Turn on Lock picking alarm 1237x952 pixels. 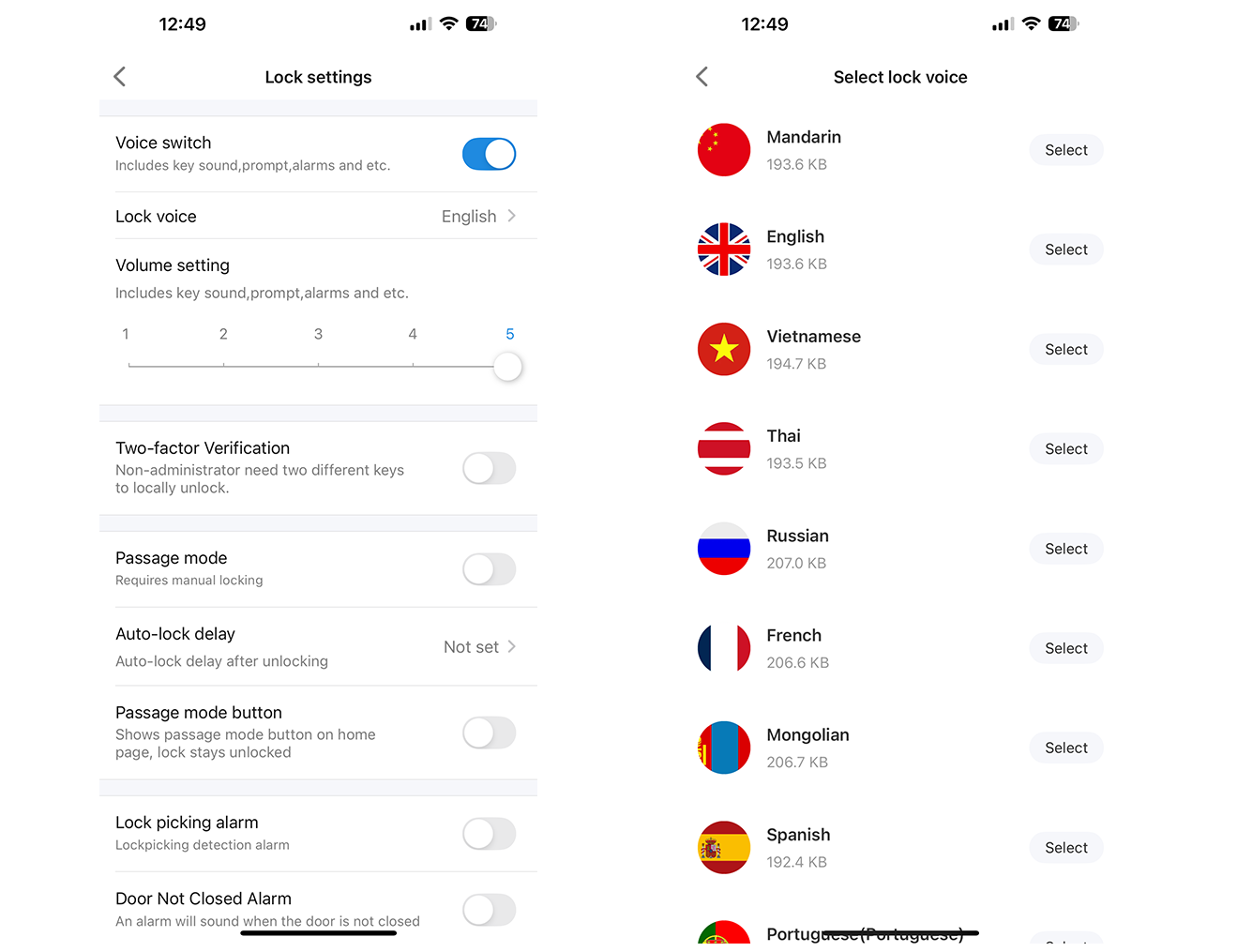coord(489,833)
